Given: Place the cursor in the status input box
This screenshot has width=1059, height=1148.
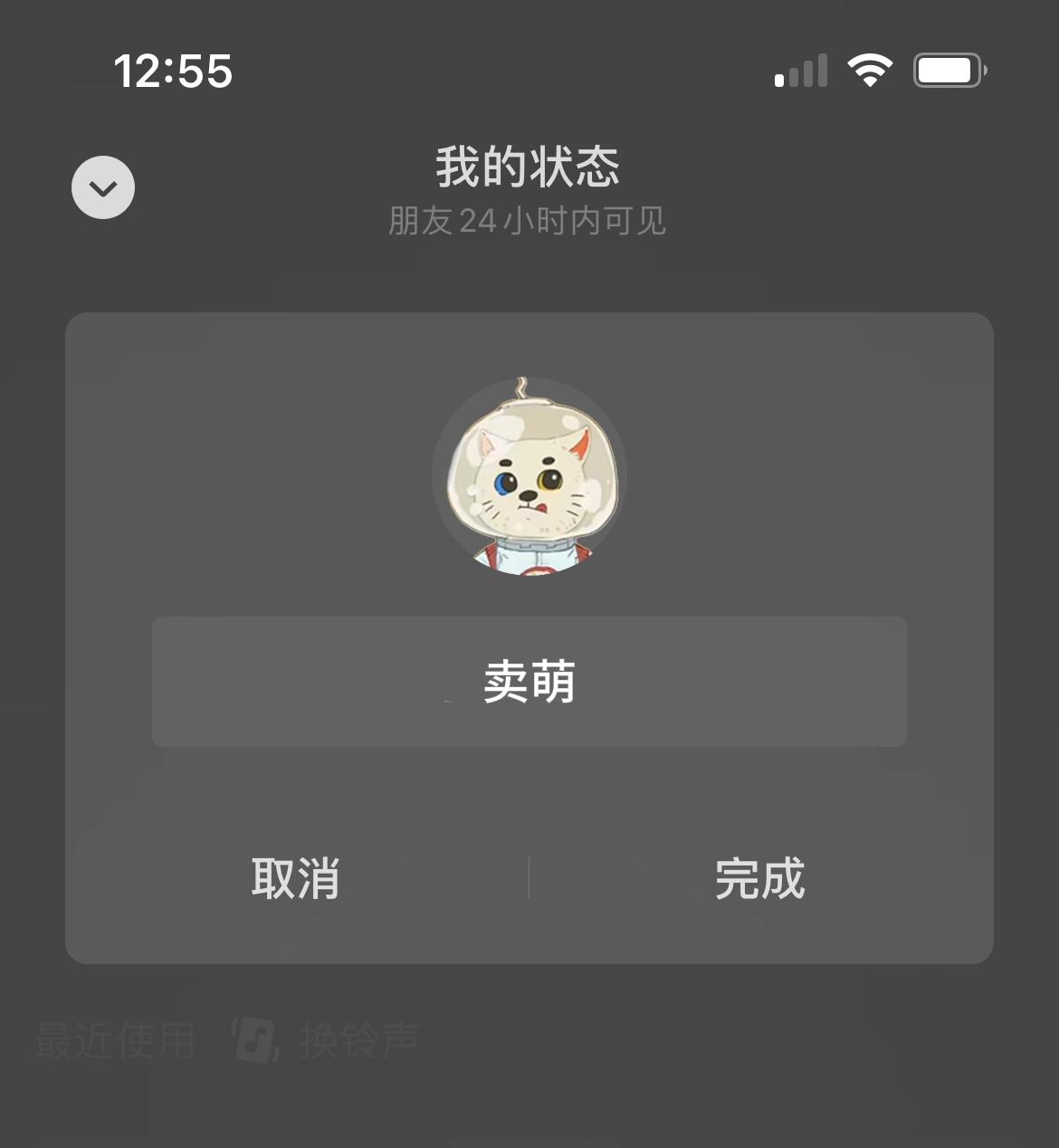Looking at the screenshot, I should 529,683.
